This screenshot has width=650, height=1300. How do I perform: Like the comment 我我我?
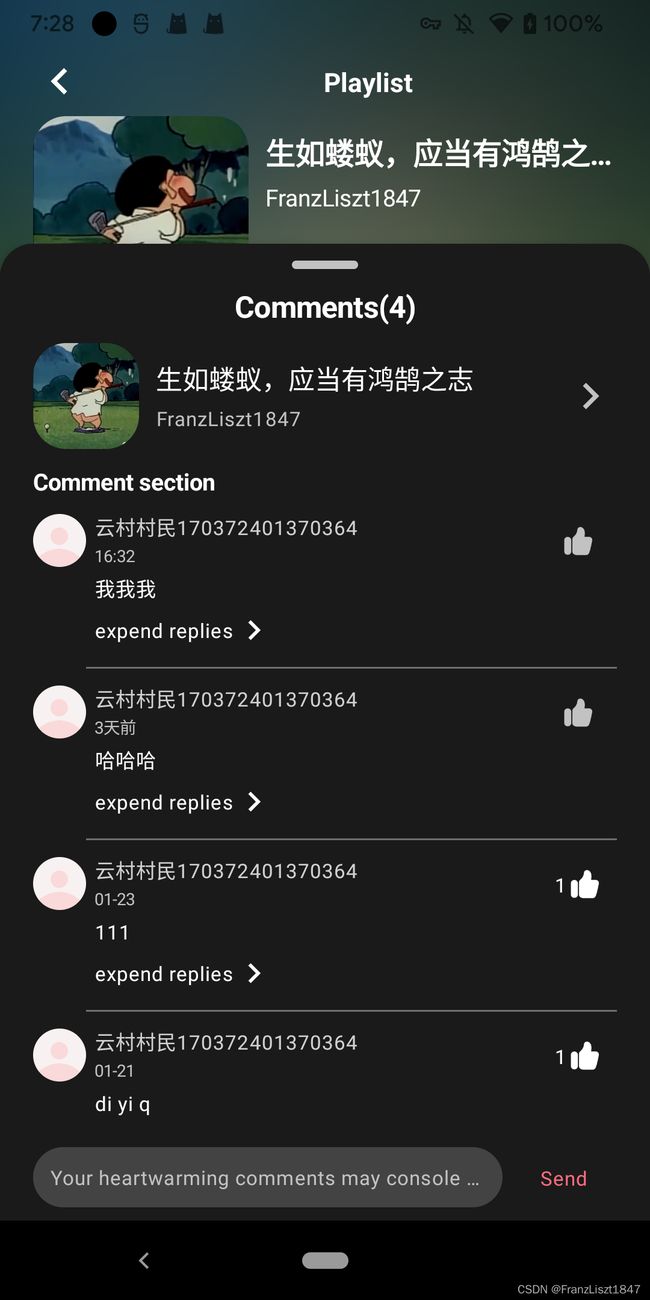point(578,543)
